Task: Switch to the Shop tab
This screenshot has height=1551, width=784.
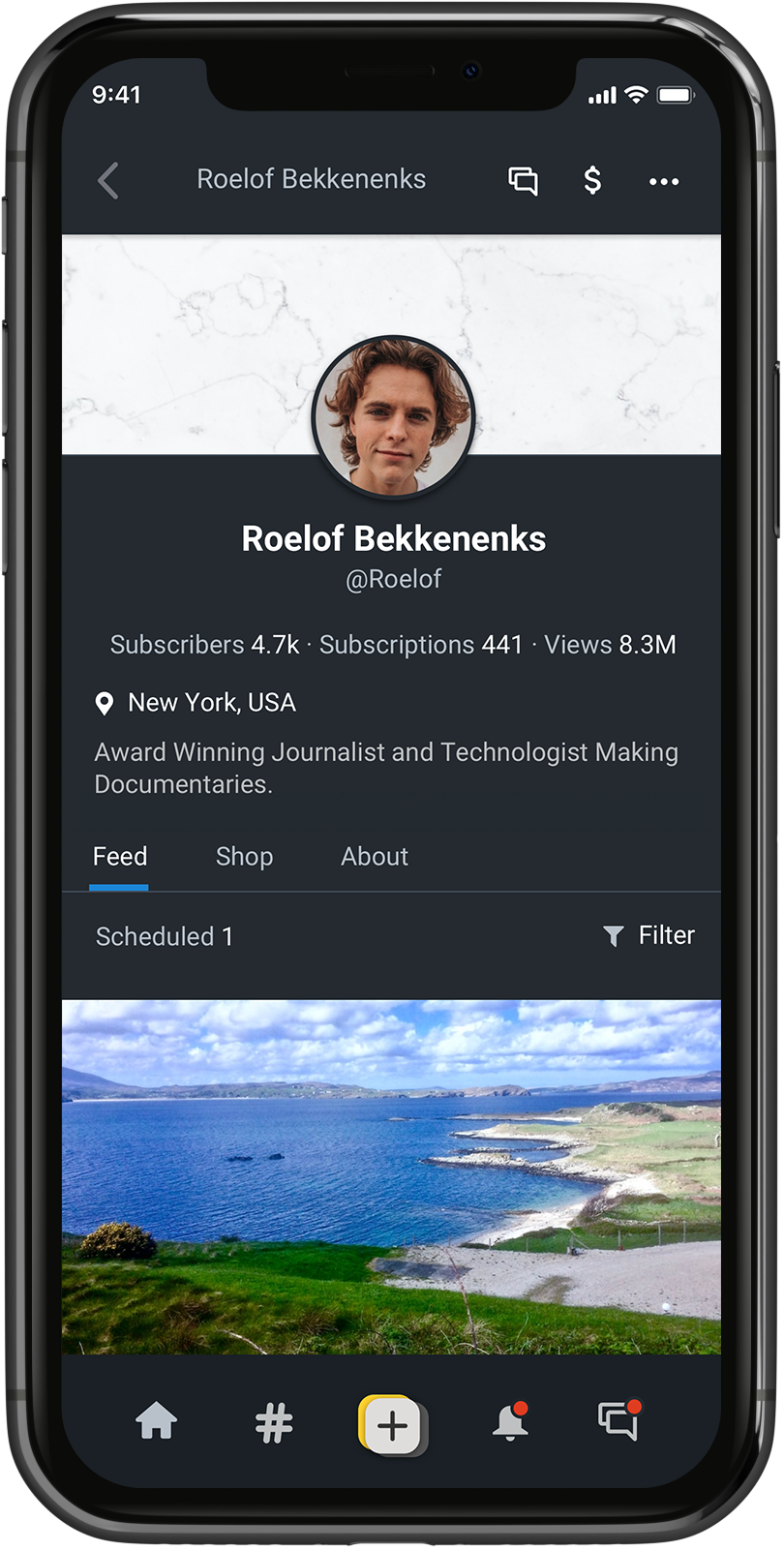Action: tap(244, 857)
